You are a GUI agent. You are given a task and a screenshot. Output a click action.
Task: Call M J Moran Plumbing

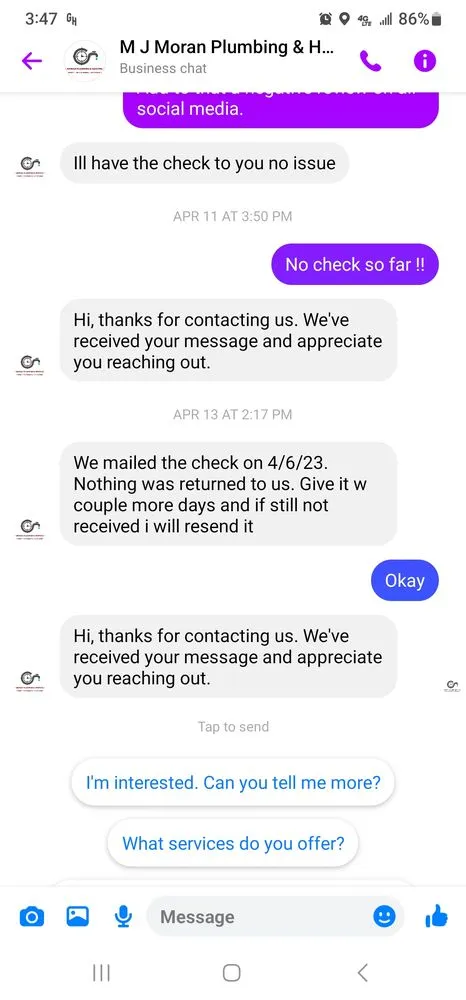pos(370,61)
